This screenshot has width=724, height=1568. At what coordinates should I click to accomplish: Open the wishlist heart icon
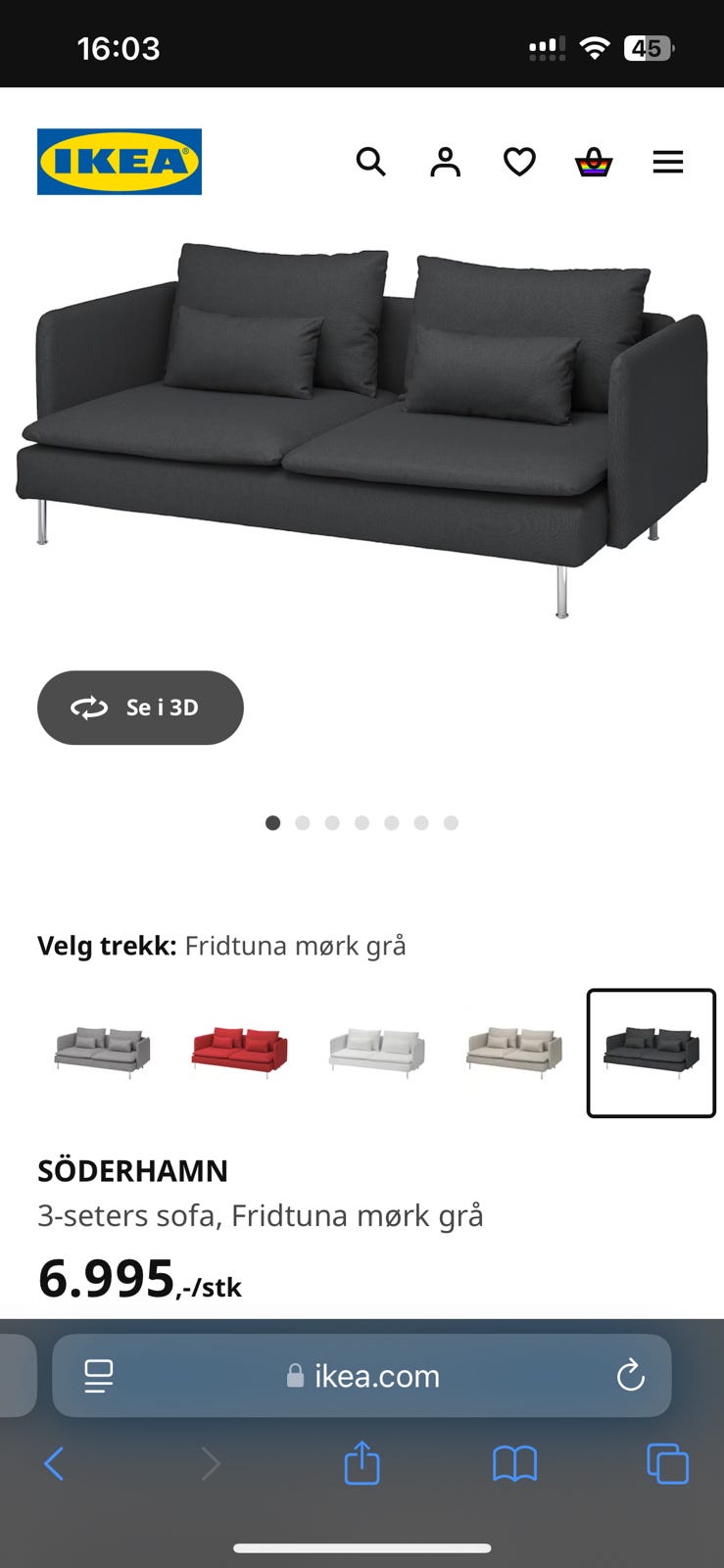click(519, 162)
